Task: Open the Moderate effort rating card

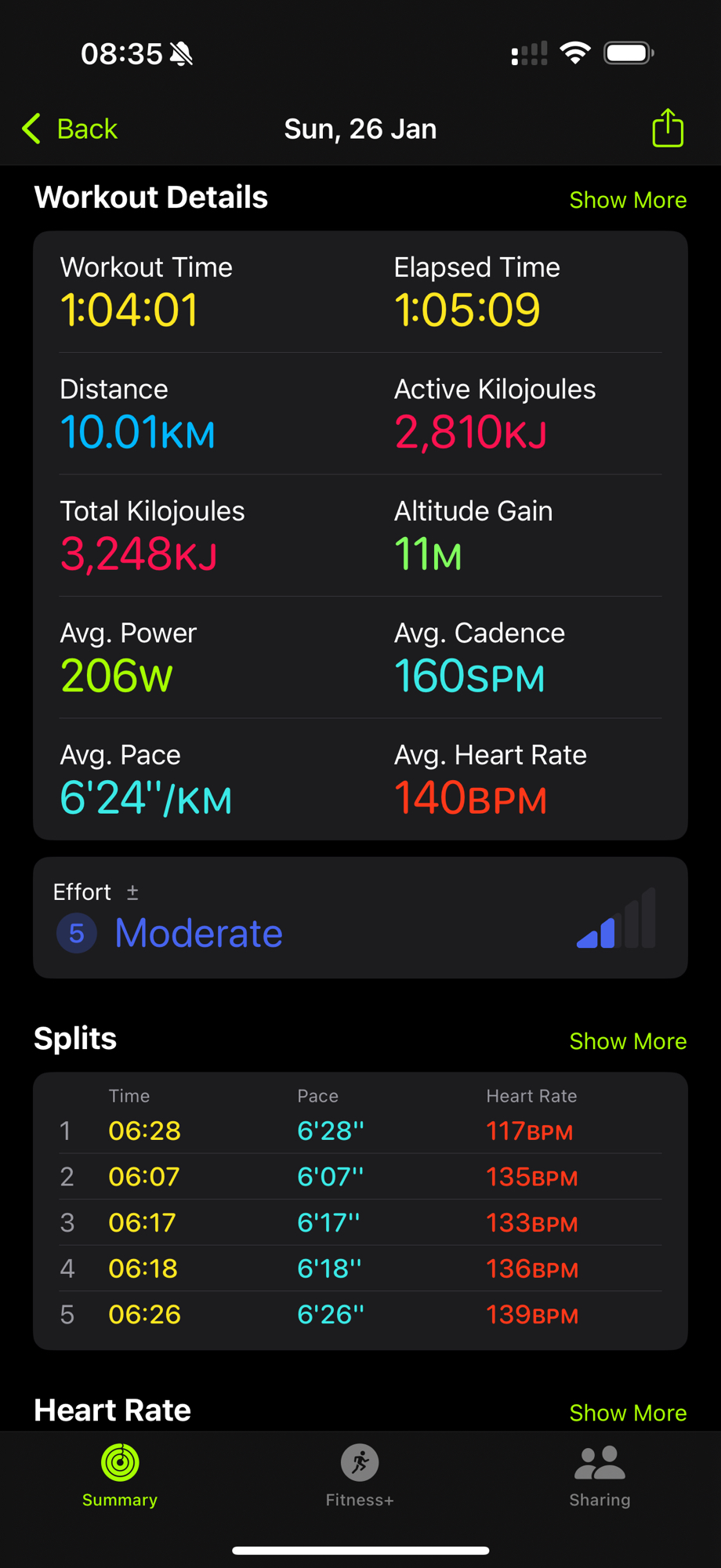Action: [360, 917]
